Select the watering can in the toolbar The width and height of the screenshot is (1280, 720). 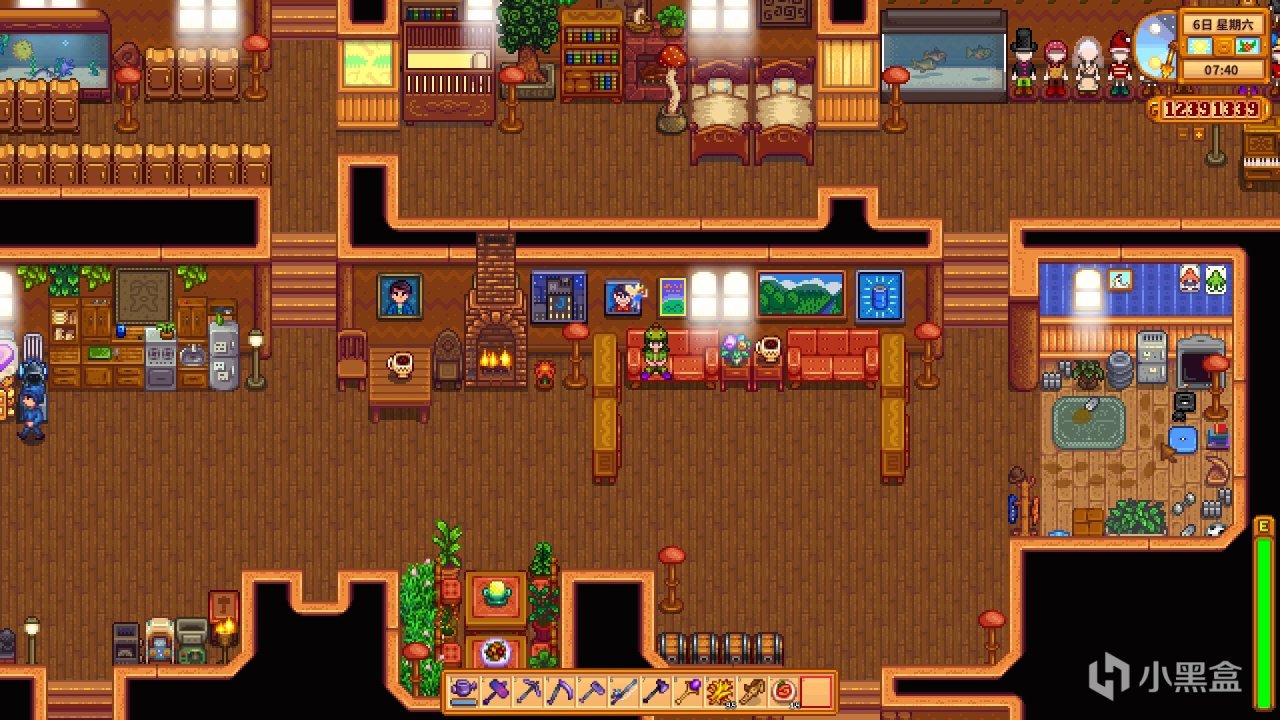coord(464,691)
